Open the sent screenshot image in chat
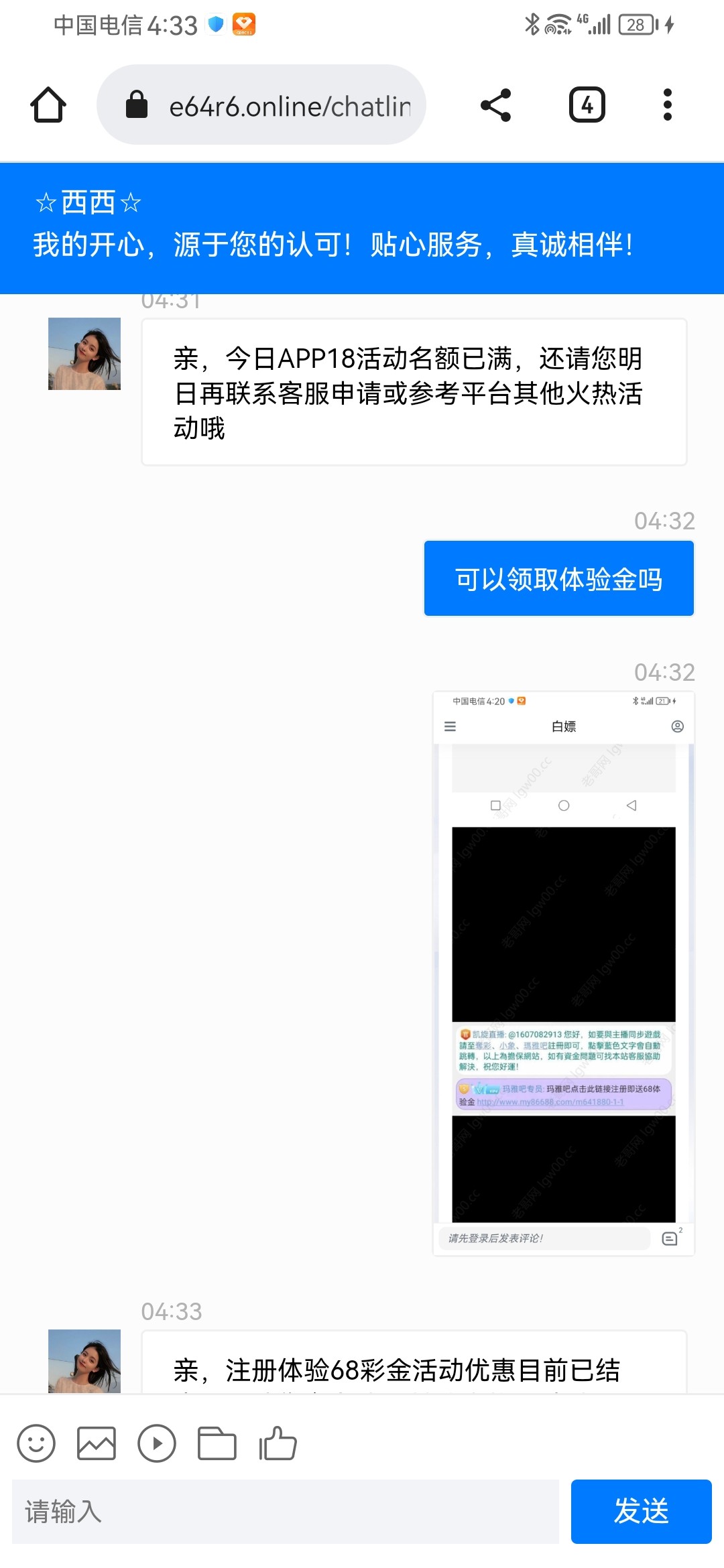This screenshot has width=724, height=1568. (563, 973)
